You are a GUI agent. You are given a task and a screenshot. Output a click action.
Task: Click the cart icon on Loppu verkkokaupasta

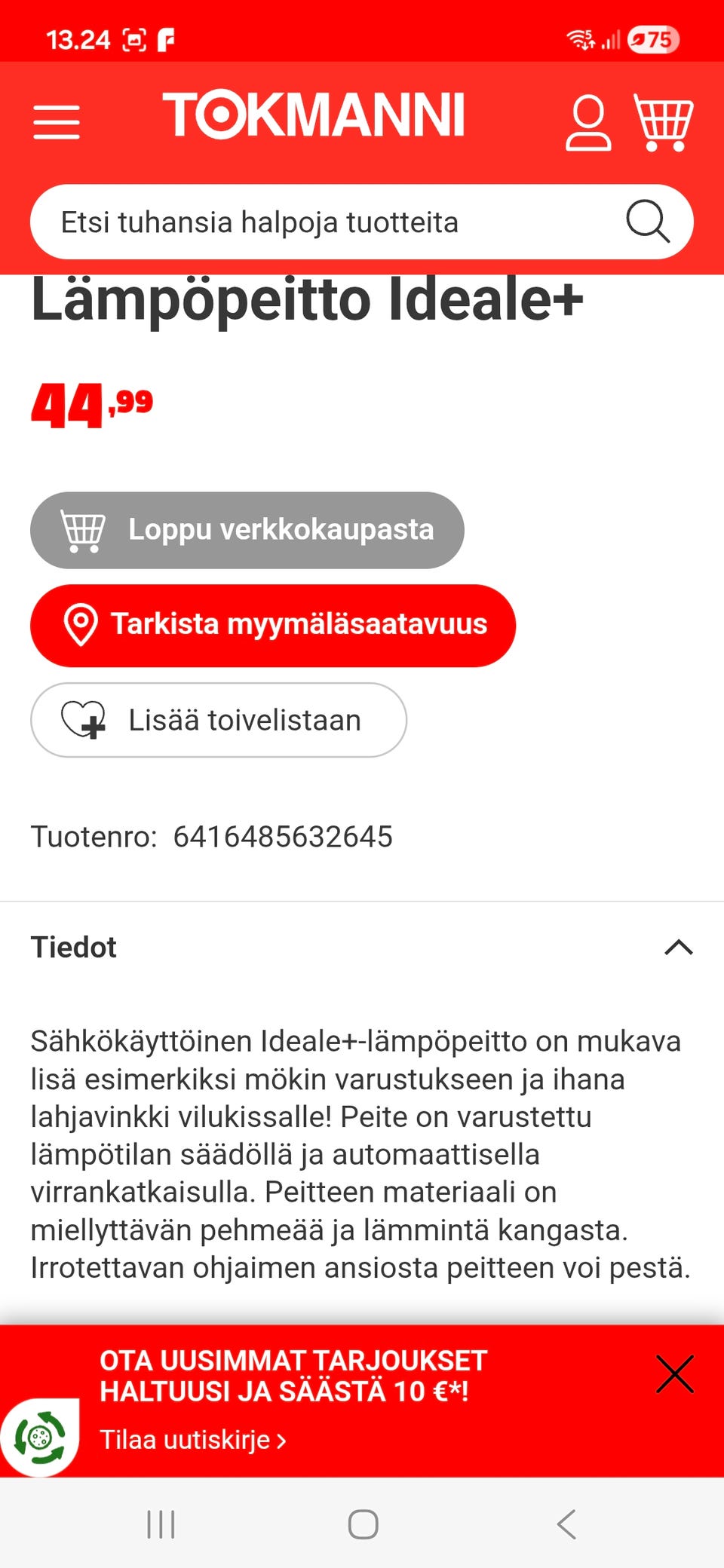click(83, 530)
